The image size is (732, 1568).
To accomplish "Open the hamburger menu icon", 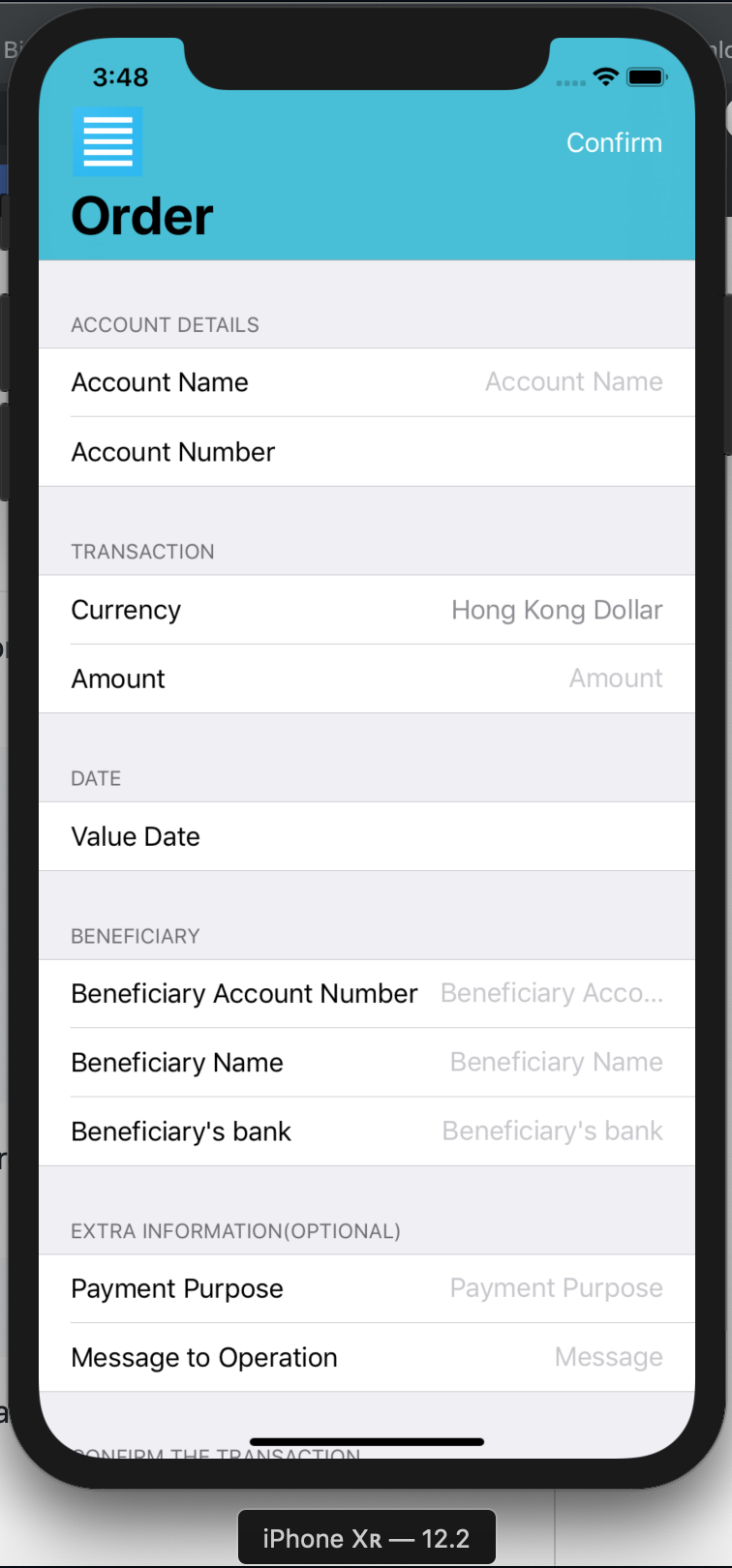I will point(107,141).
